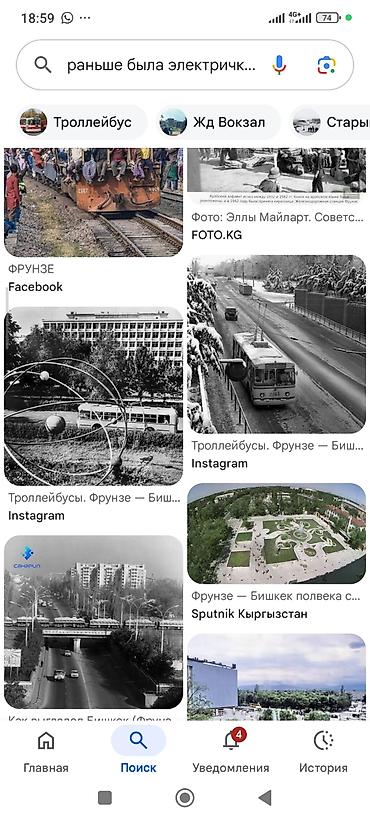Open the FOTO.KG black-and-white photo result
370x822 pixels.
(x=277, y=177)
